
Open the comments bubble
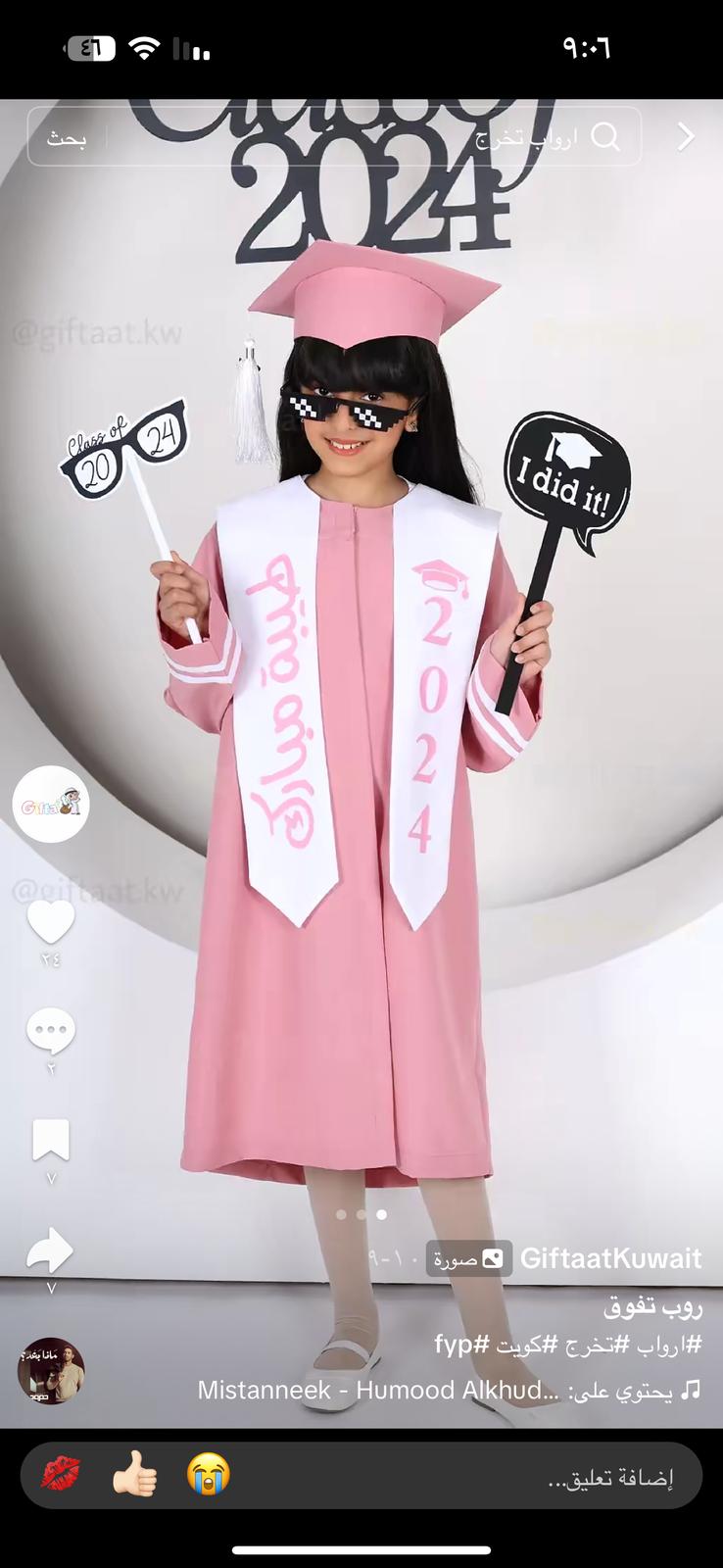[51, 1031]
